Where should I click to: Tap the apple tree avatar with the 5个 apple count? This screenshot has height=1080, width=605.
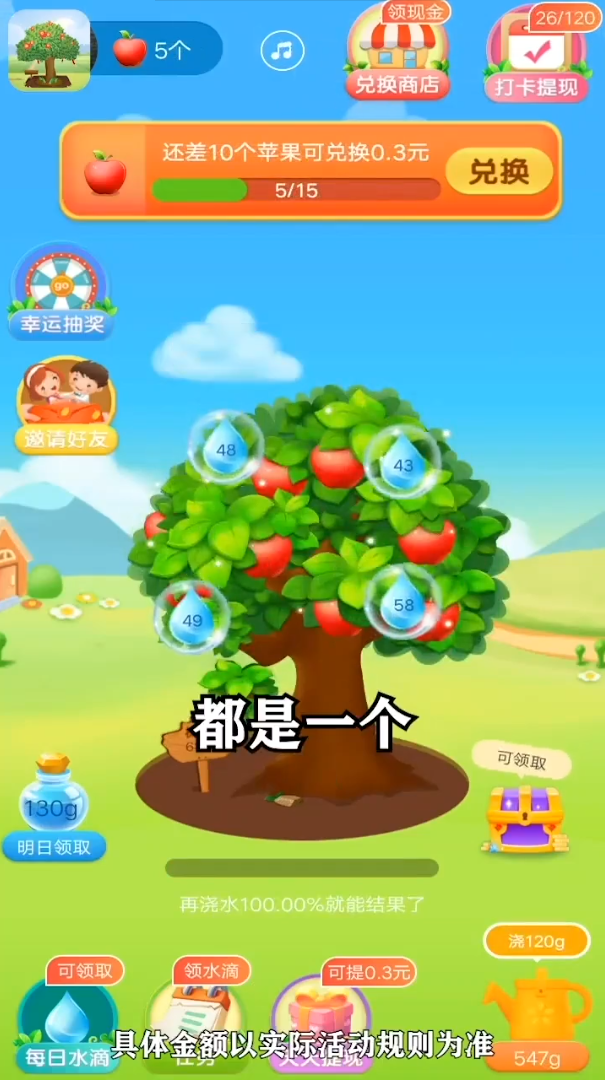pyautogui.click(x=47, y=48)
